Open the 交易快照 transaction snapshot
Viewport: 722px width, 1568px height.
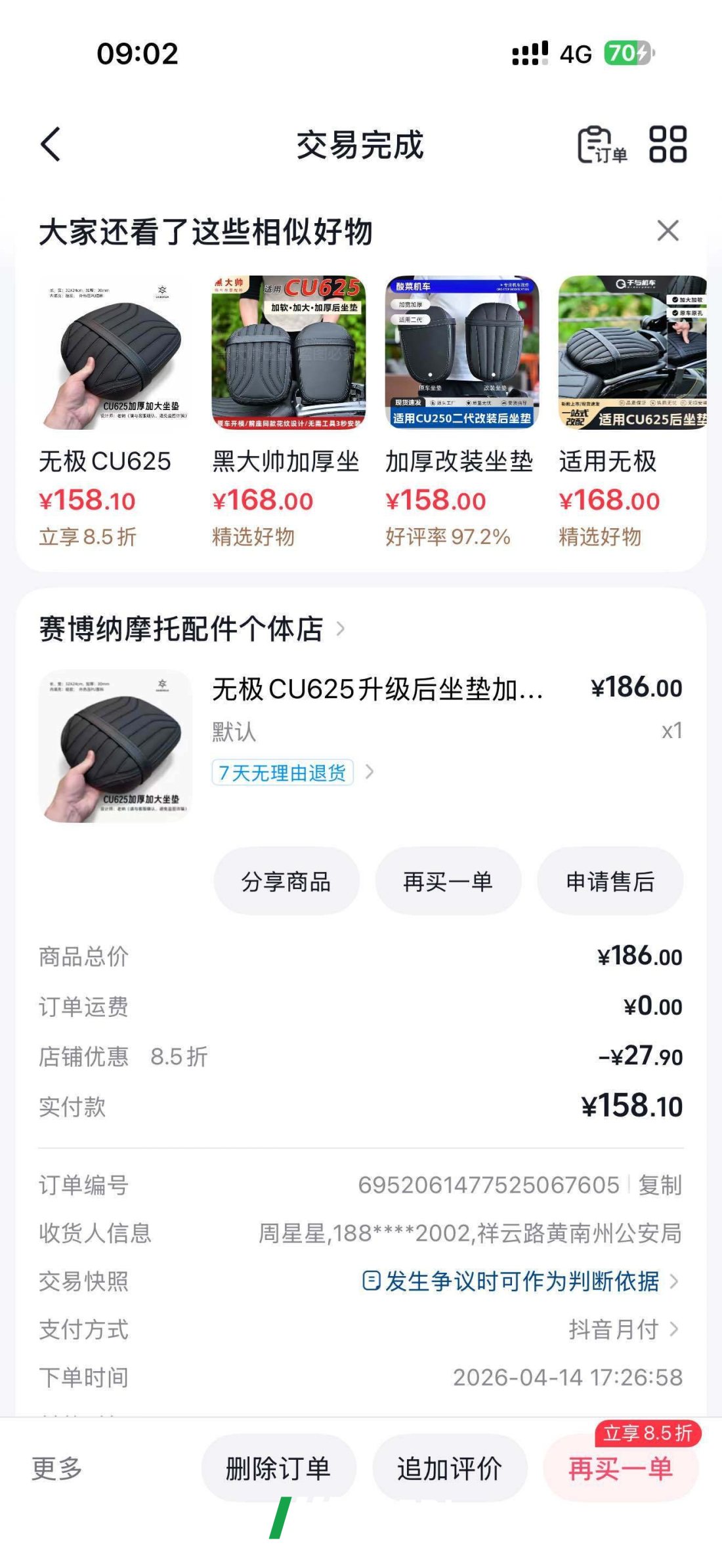click(x=521, y=1281)
